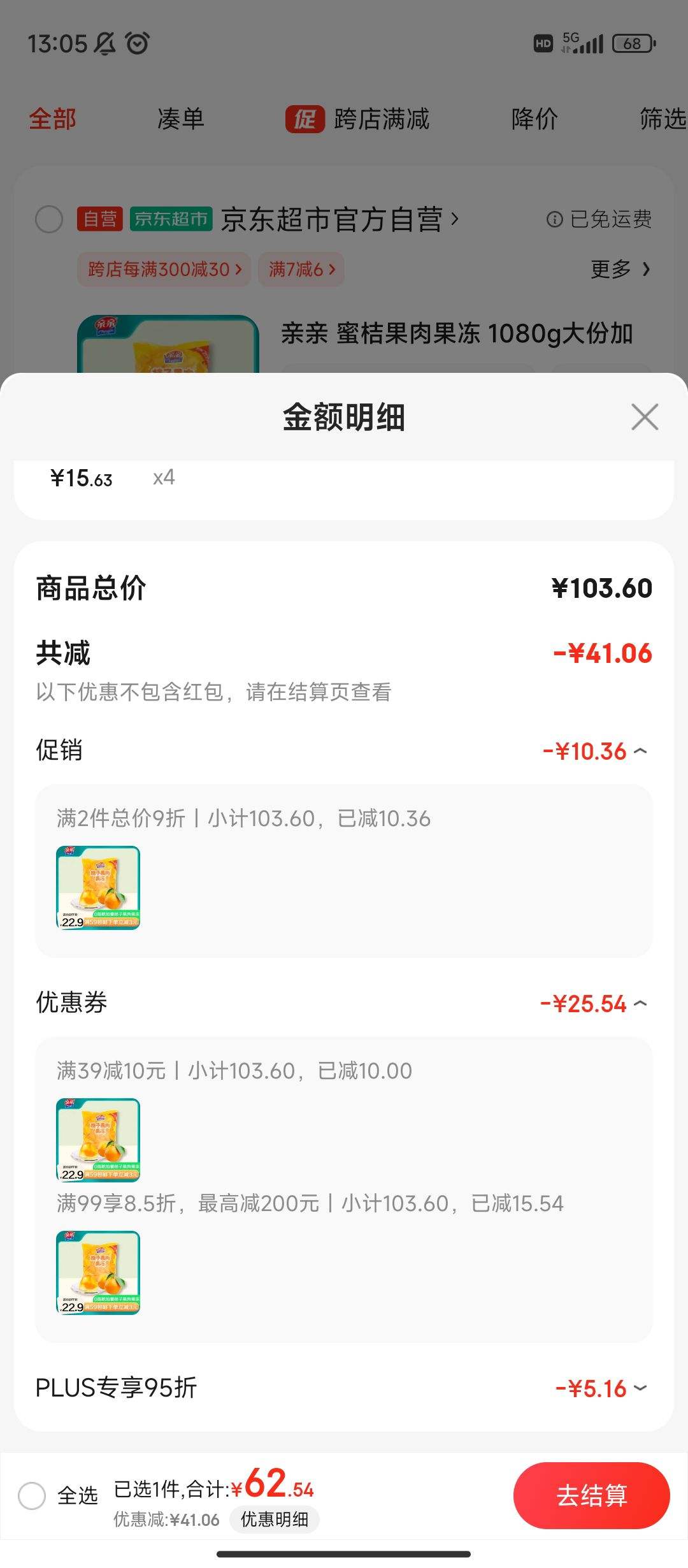Open the 降价 tab
This screenshot has width=688, height=1568.
pyautogui.click(x=534, y=119)
